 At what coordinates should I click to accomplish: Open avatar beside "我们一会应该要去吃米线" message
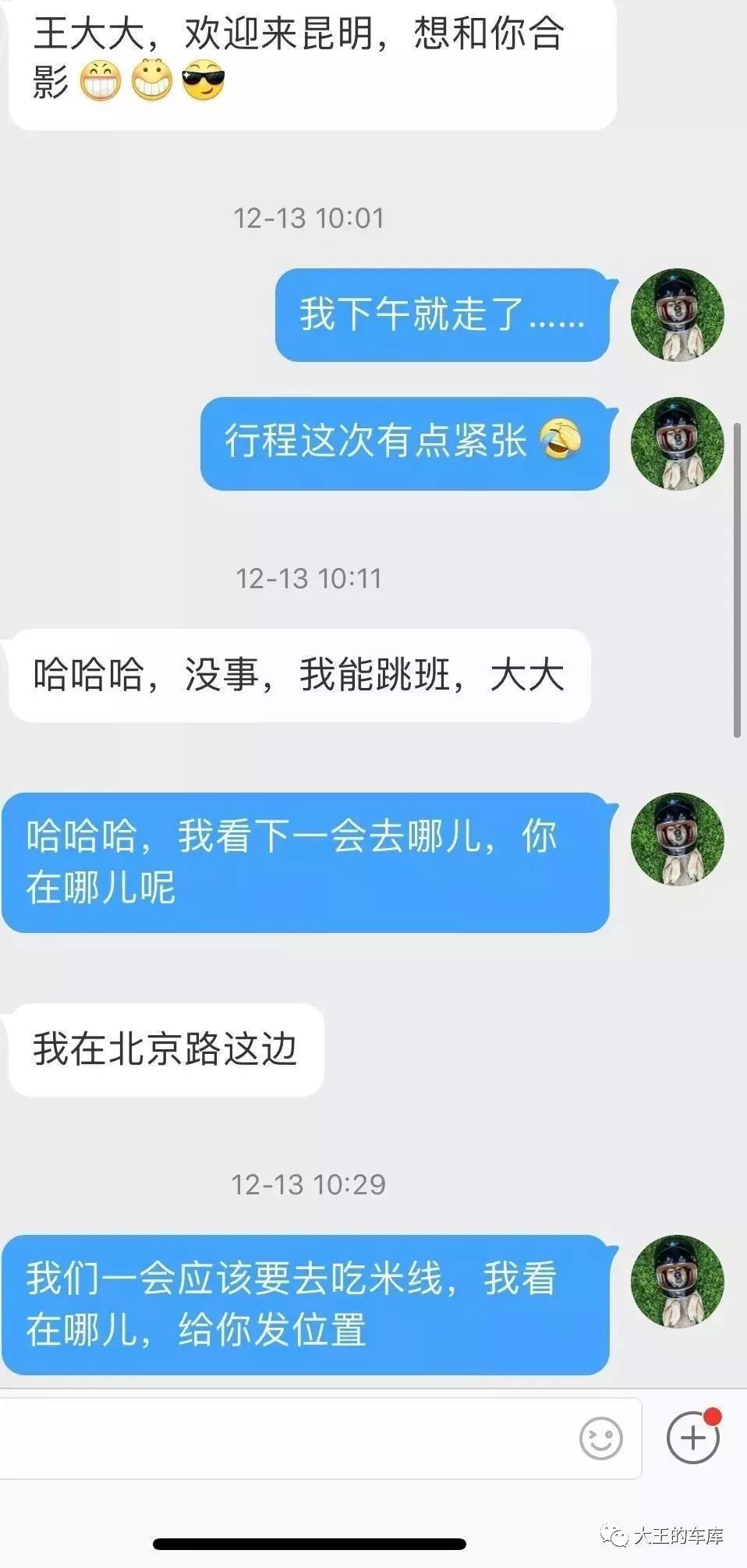pos(677,1281)
